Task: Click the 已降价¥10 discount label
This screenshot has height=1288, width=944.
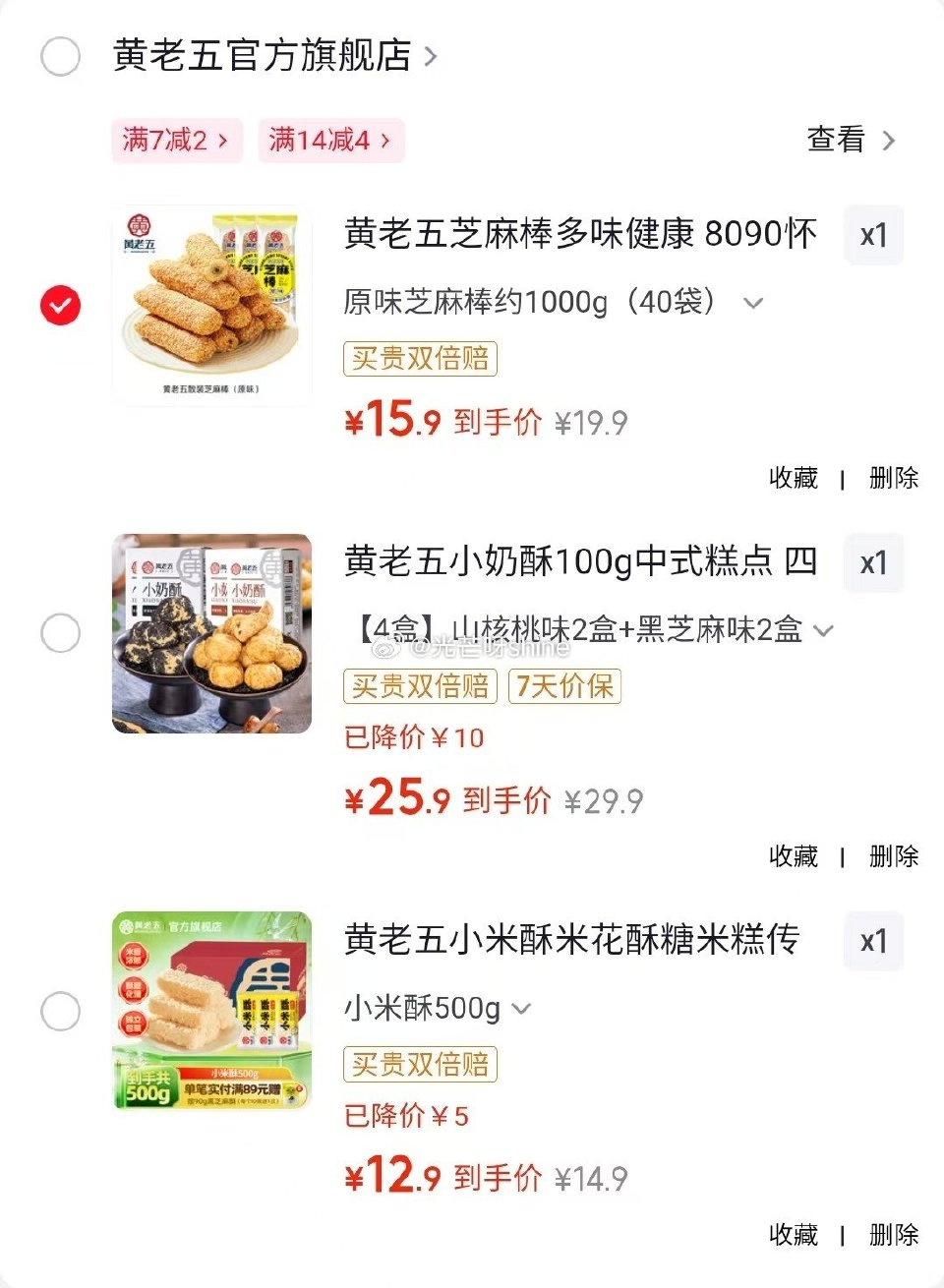Action: coord(414,738)
